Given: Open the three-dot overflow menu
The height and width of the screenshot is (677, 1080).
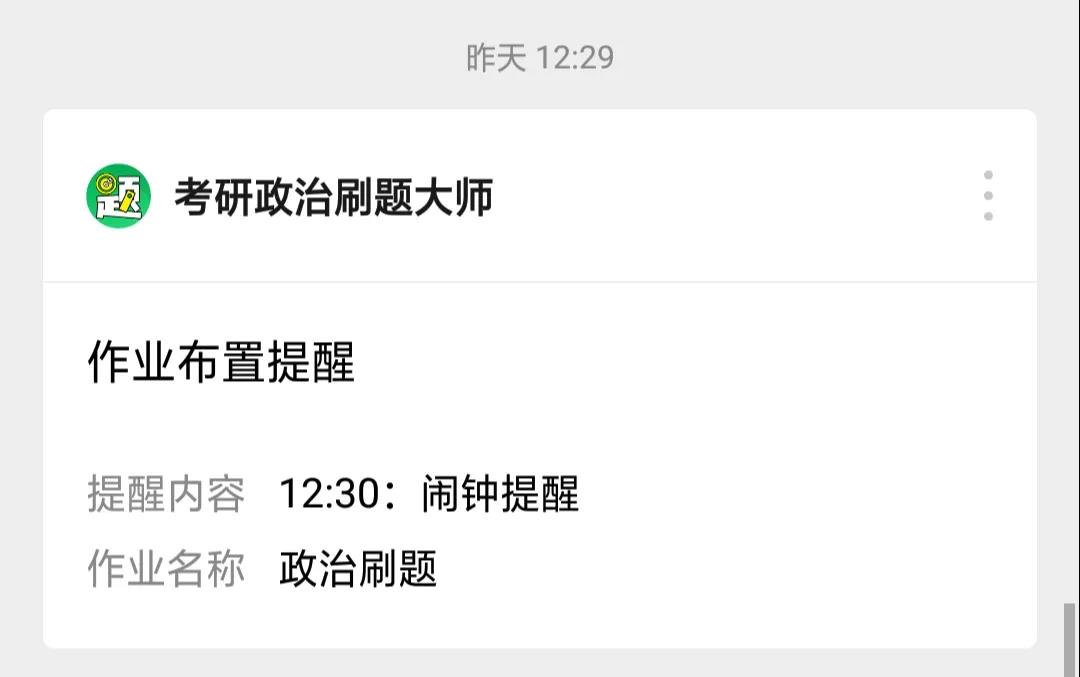Looking at the screenshot, I should tap(988, 196).
